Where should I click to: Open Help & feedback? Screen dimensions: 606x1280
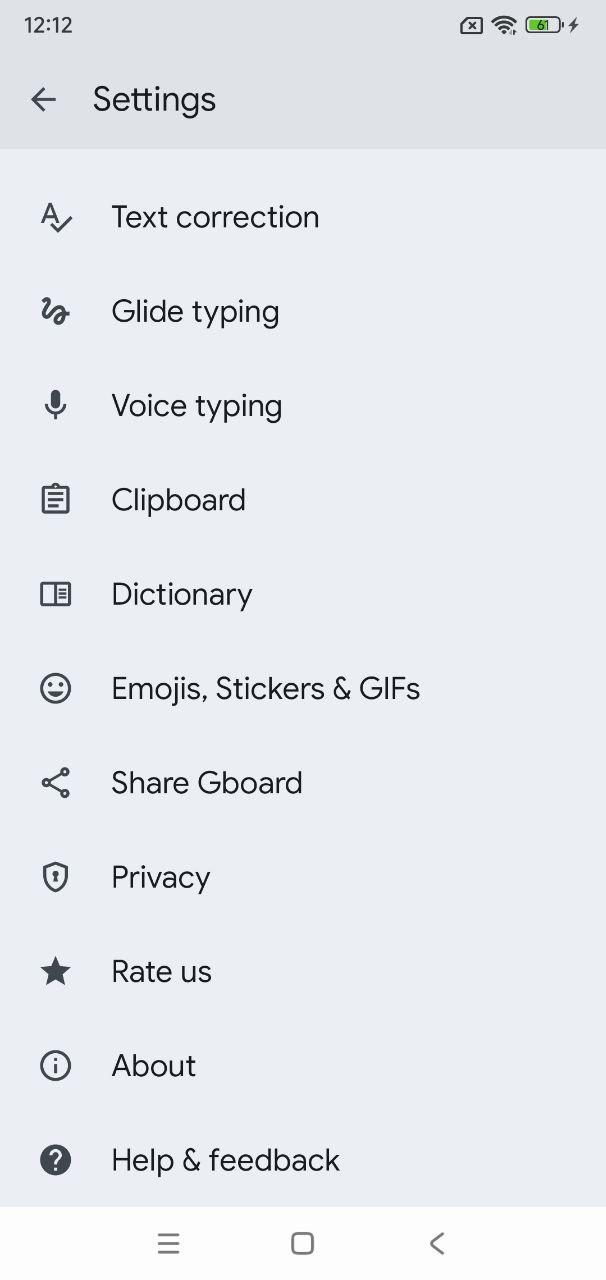[x=225, y=1160]
